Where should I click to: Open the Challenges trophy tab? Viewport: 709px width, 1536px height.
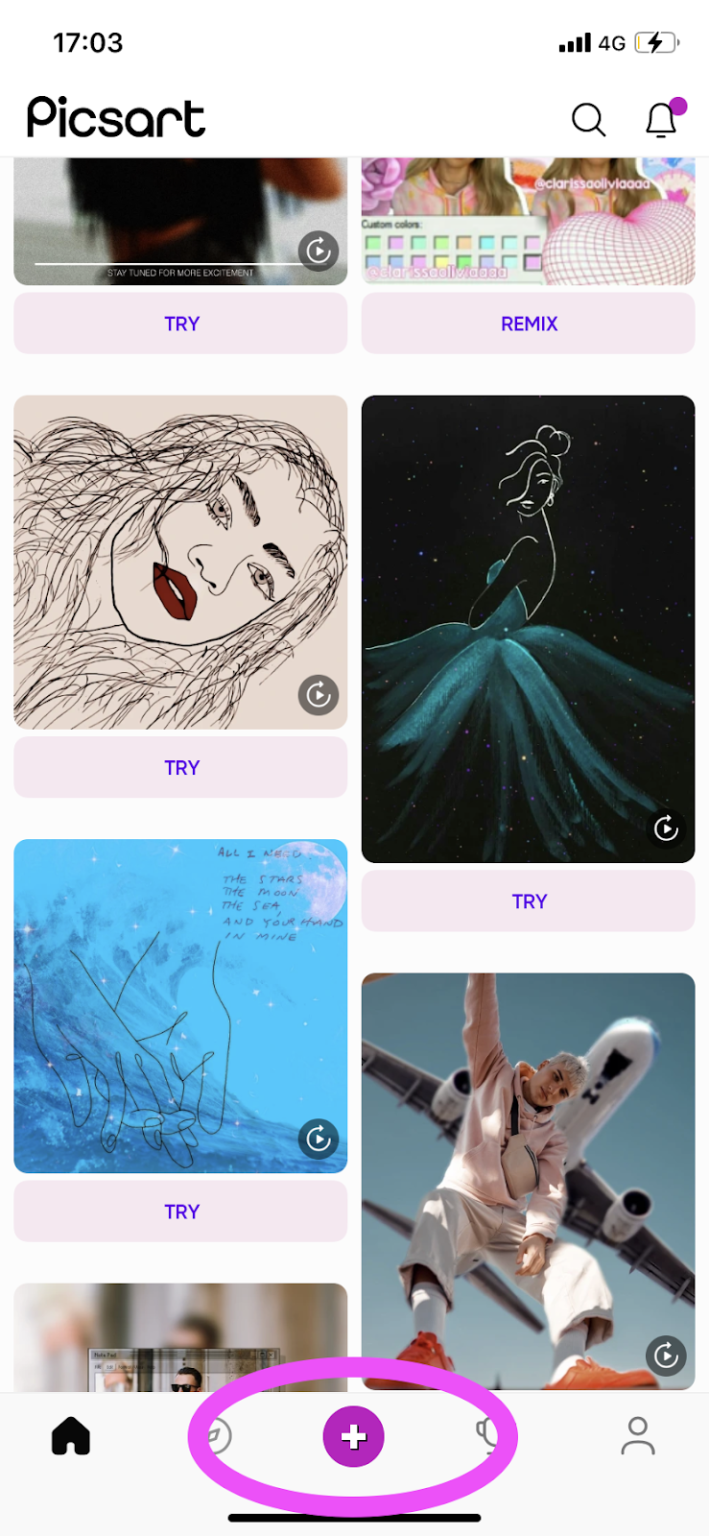[488, 1437]
